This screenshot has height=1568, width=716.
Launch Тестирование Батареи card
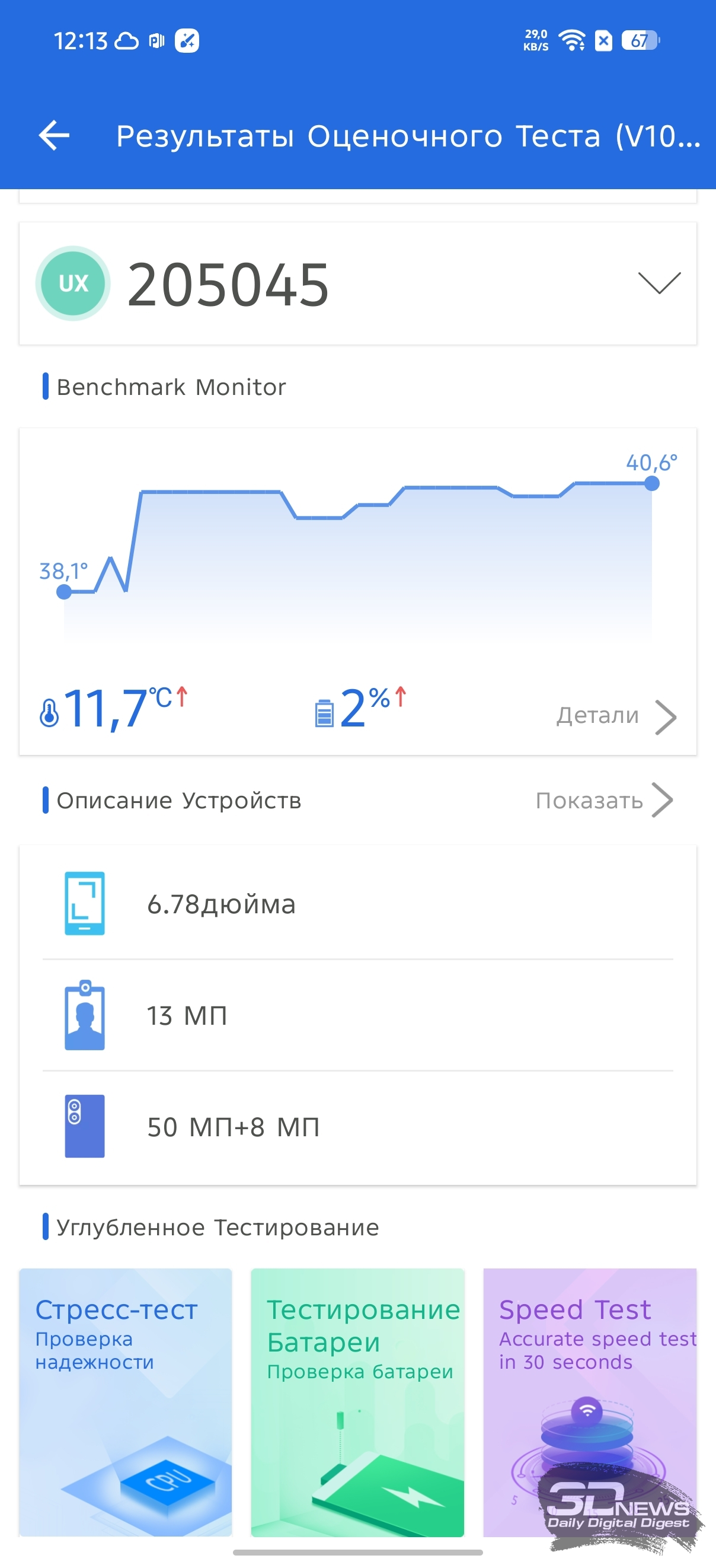click(357, 1401)
